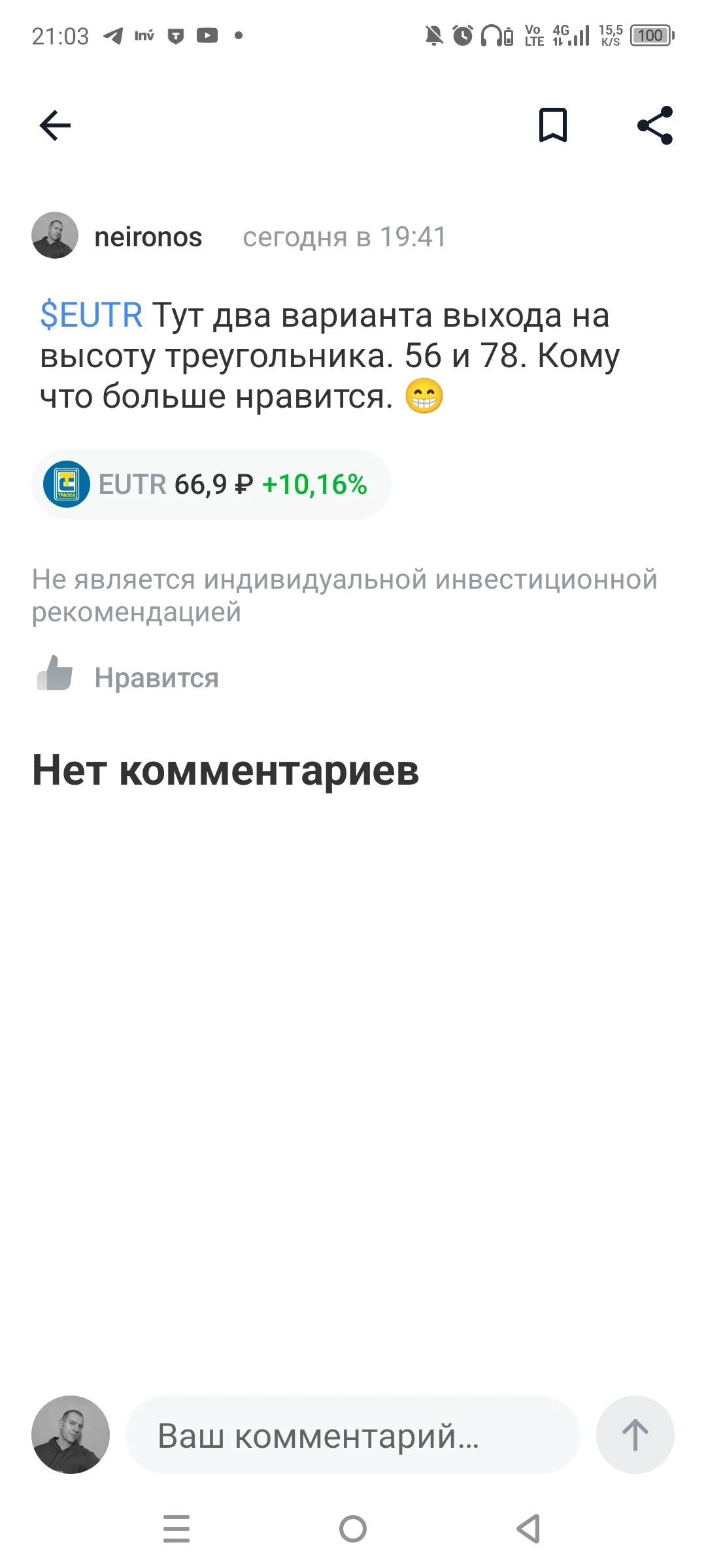Screen dimensions: 706x1568
Task: Open the $EUTR ticker link
Action: tap(91, 315)
